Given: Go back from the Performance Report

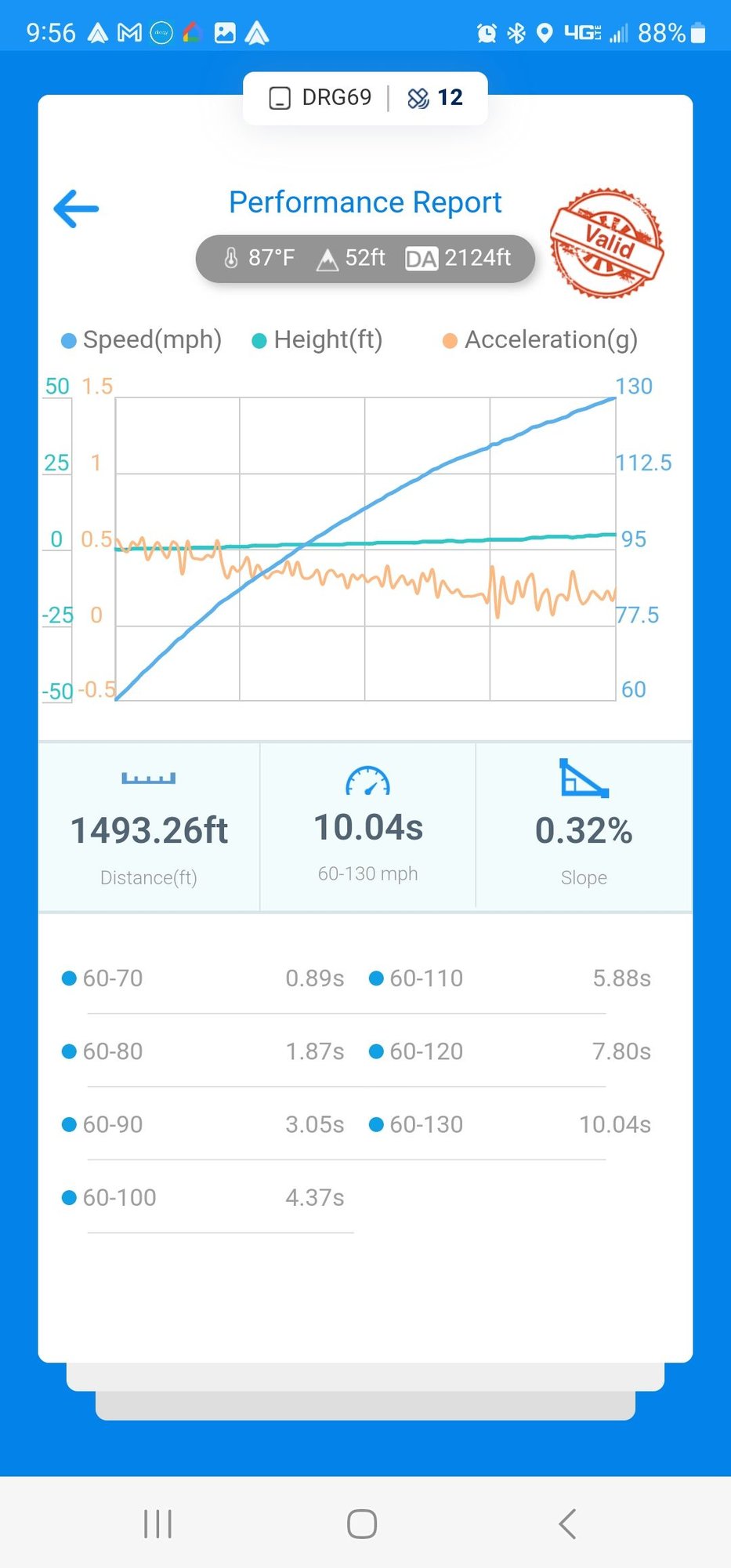Looking at the screenshot, I should (76, 209).
